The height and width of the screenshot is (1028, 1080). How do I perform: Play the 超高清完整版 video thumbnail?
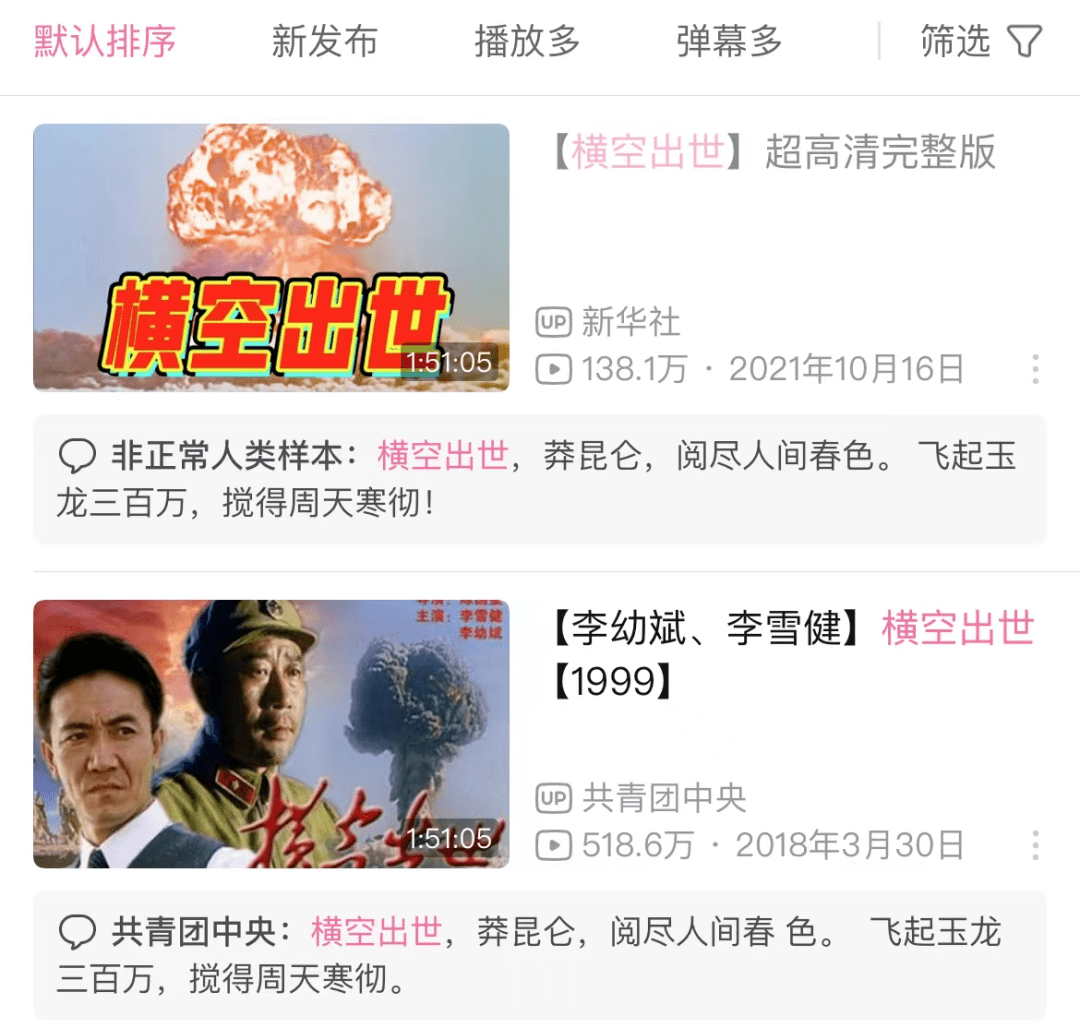point(271,257)
